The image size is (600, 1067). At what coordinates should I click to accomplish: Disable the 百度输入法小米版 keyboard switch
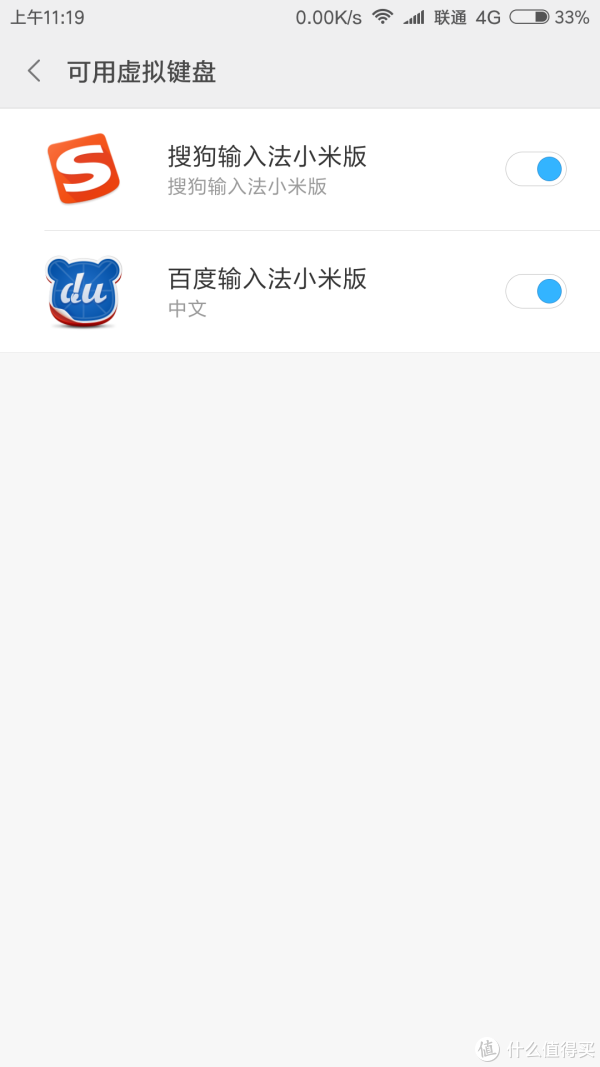pyautogui.click(x=536, y=291)
